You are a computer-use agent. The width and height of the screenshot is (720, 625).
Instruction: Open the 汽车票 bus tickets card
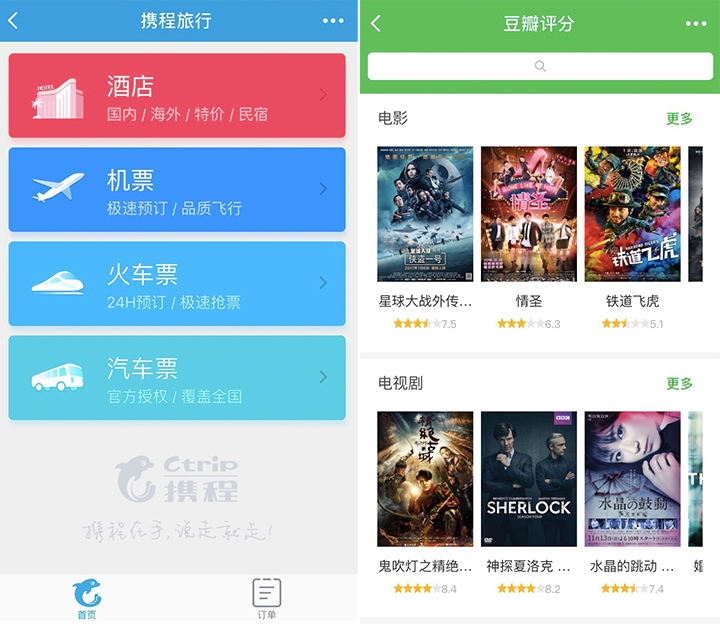tap(177, 378)
